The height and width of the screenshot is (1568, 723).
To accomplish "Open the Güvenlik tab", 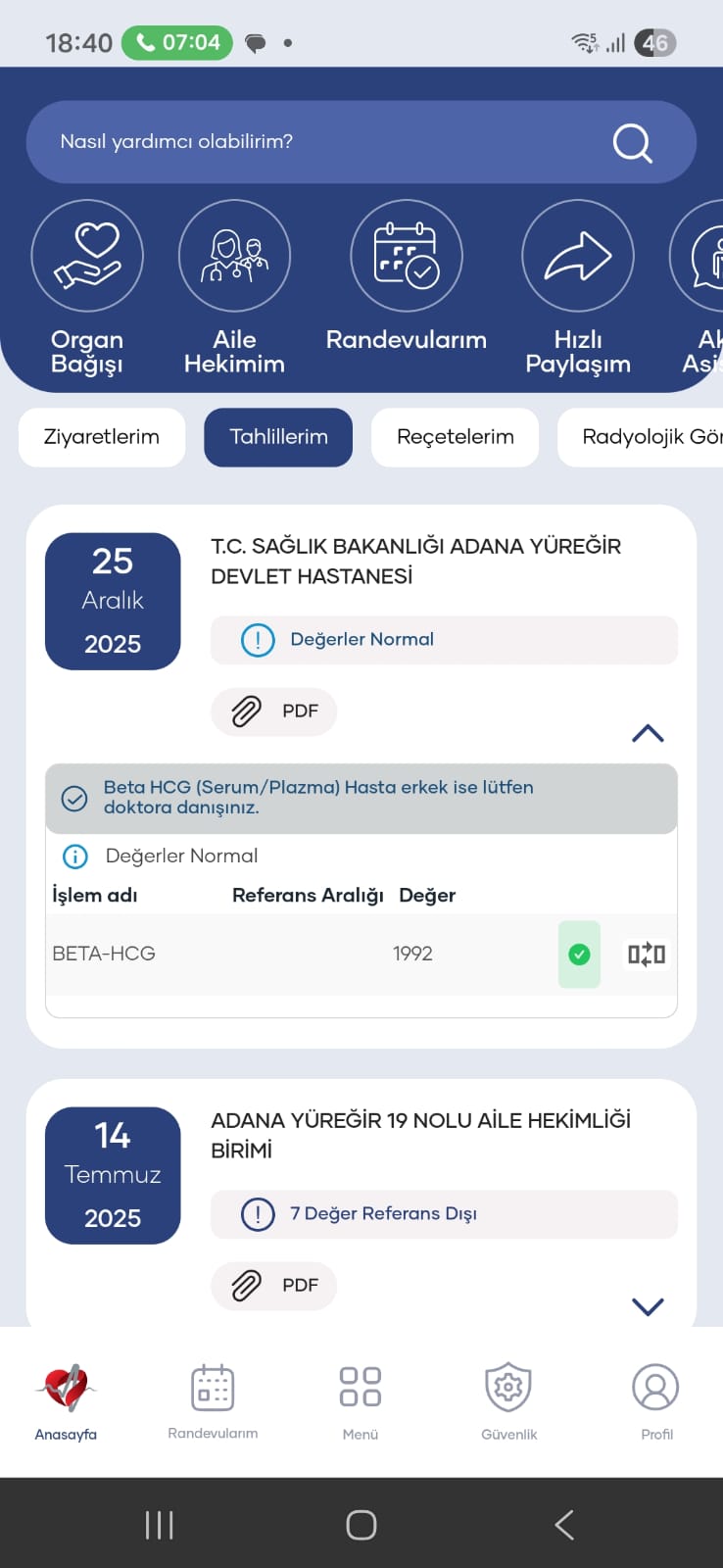I will pos(508,1401).
